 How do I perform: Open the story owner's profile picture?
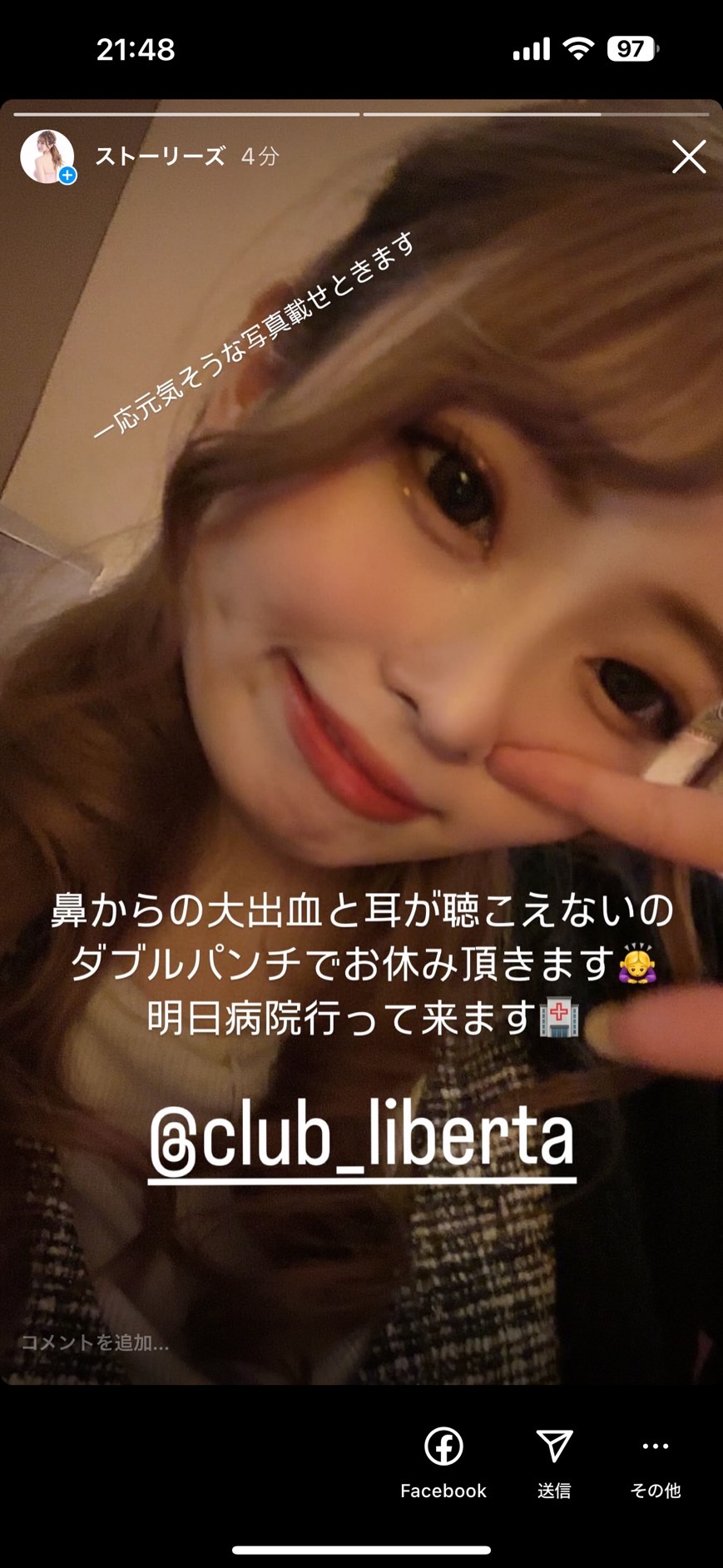click(47, 156)
